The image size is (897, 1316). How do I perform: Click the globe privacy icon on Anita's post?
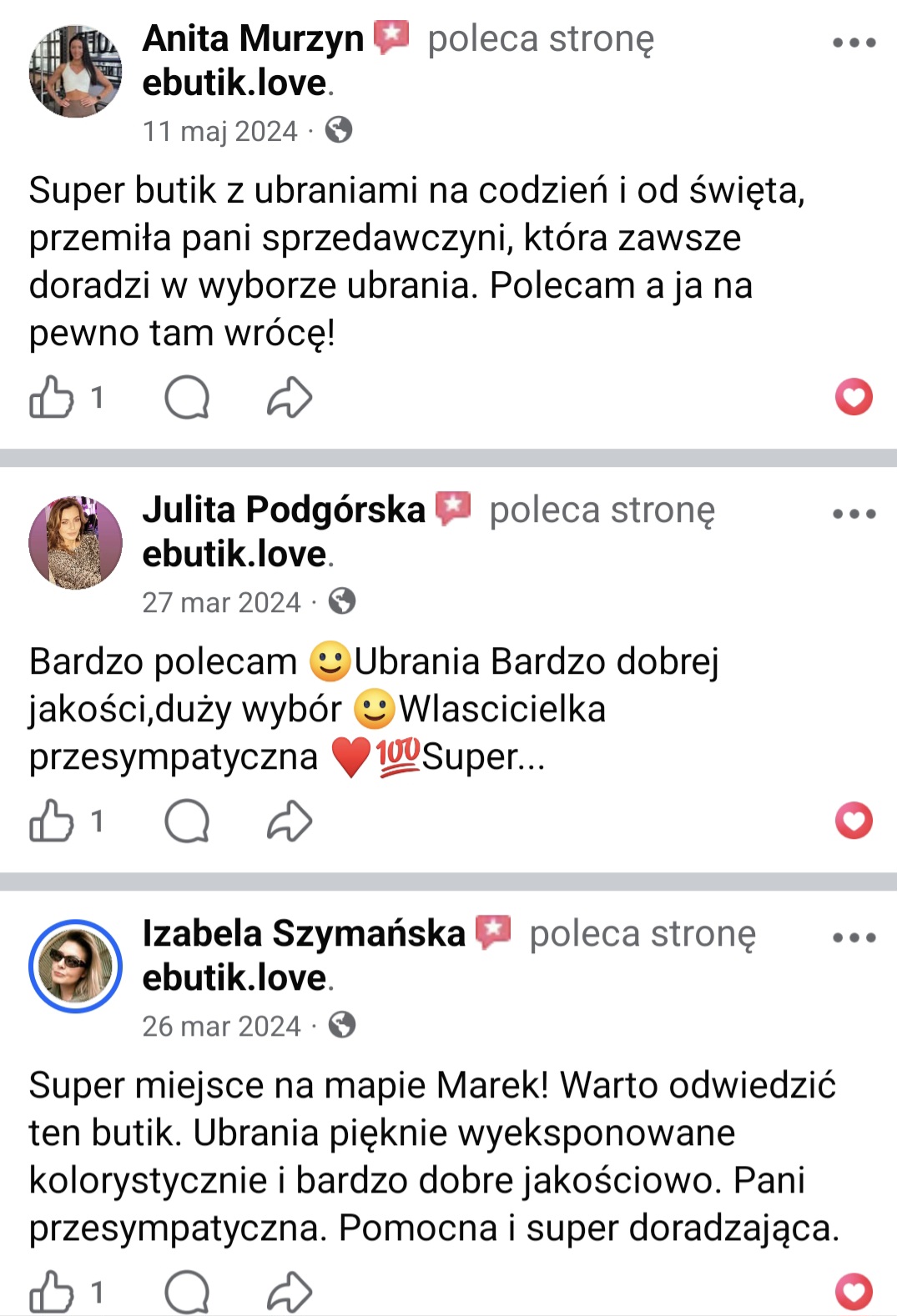pos(340,131)
